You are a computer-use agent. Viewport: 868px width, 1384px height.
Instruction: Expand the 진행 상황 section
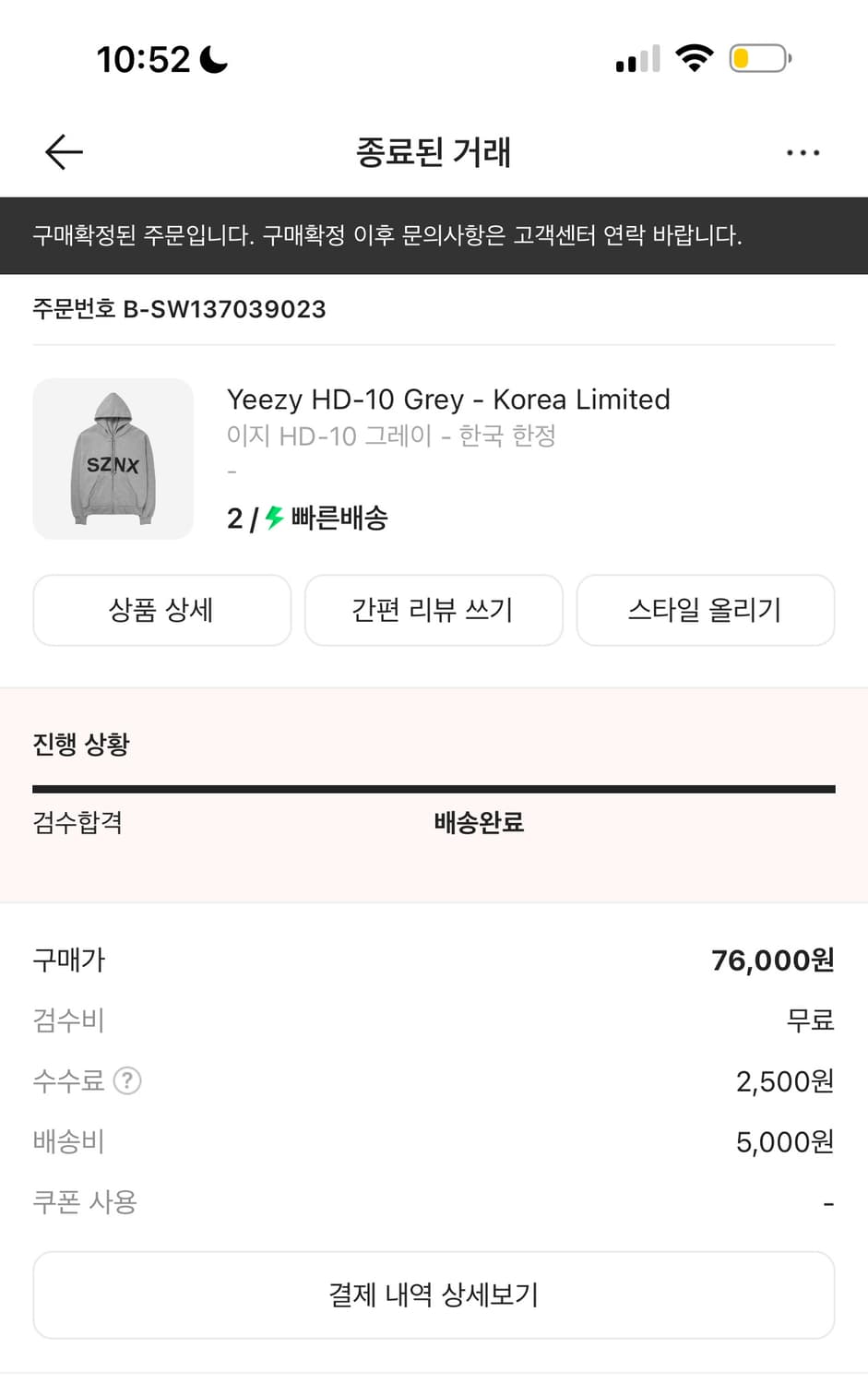click(x=82, y=743)
